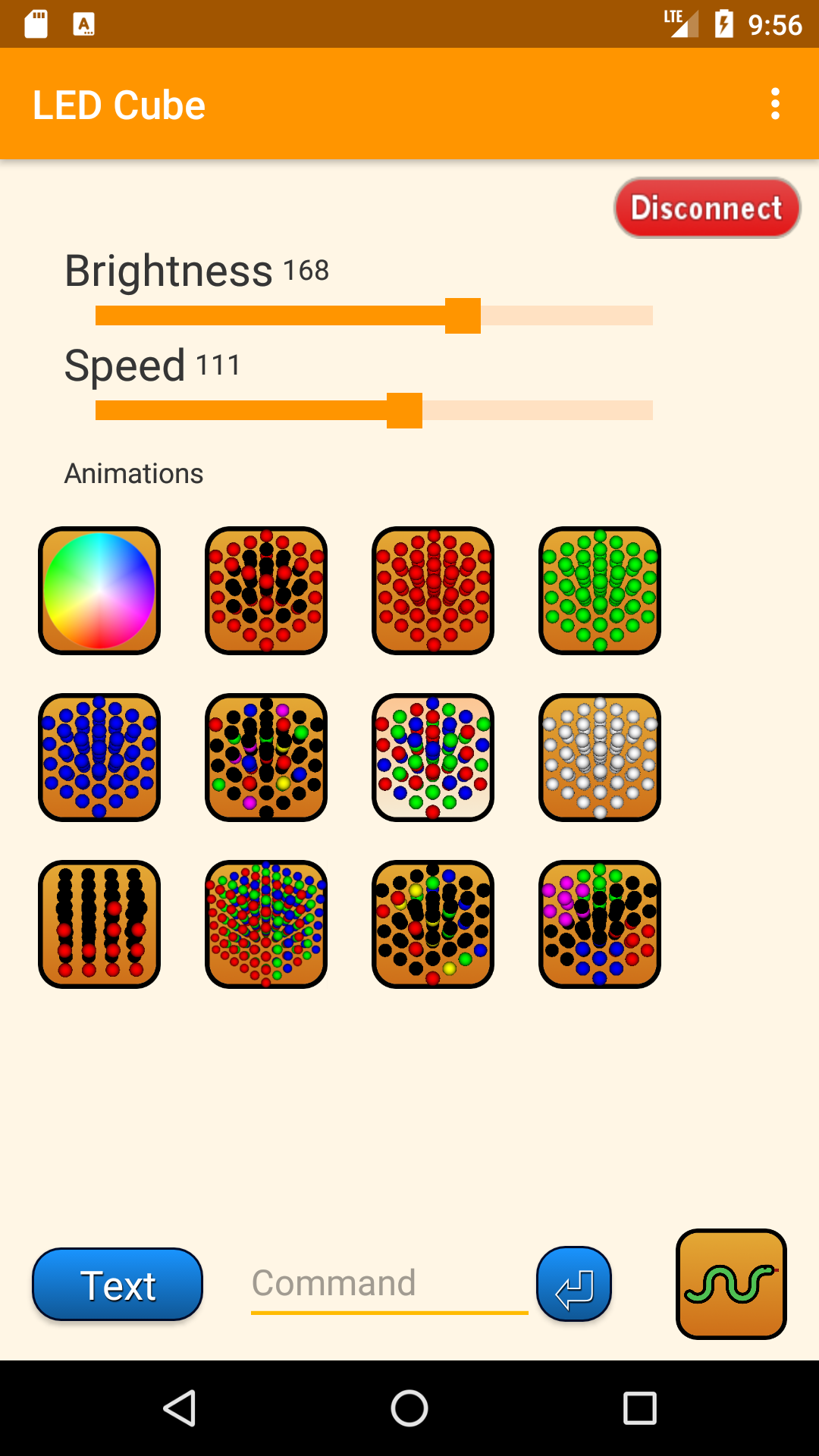This screenshot has width=819, height=1456.
Task: Select the all-white LED animation
Action: coord(600,758)
